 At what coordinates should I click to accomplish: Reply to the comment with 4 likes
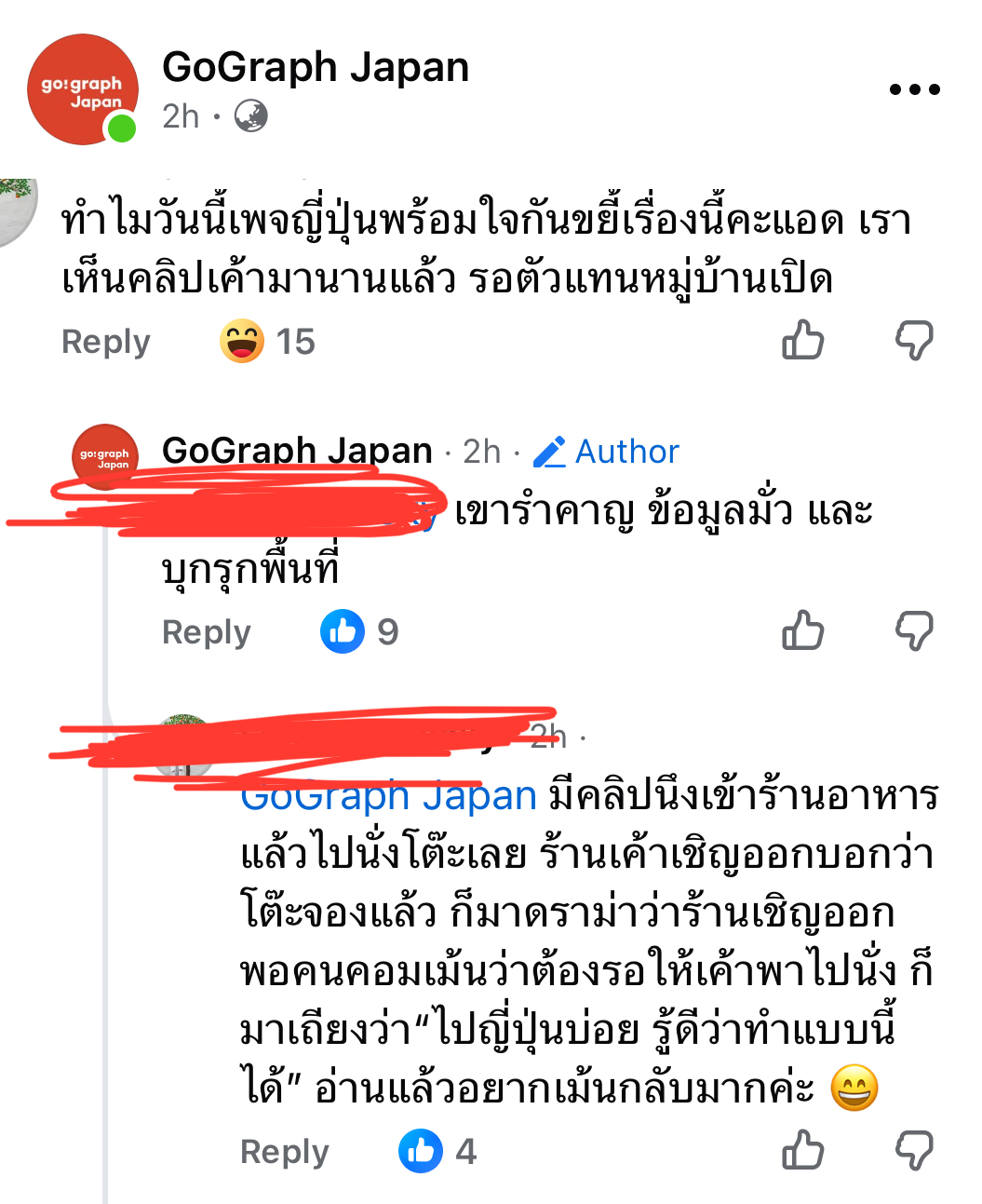(284, 1152)
